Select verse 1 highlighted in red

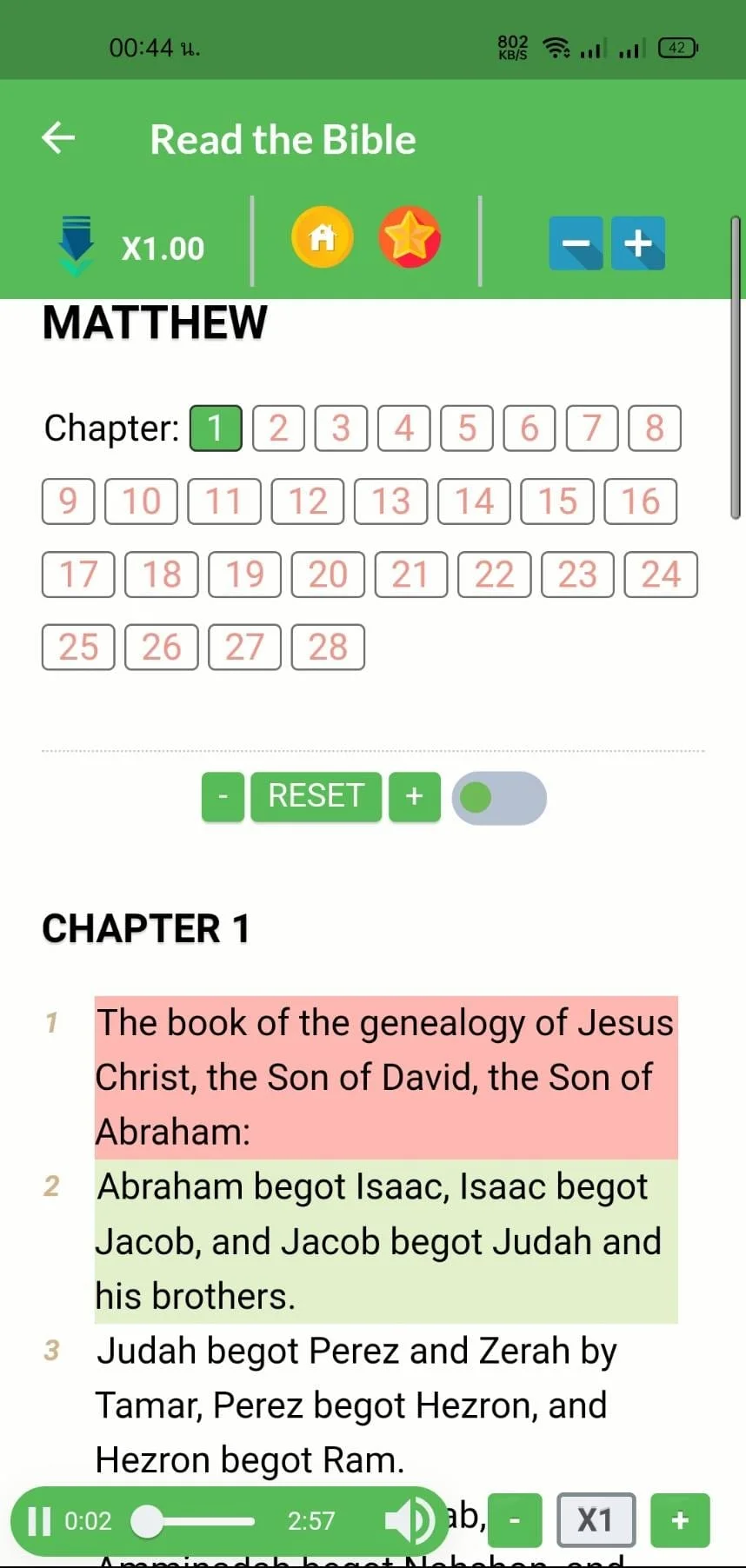[383, 1078]
